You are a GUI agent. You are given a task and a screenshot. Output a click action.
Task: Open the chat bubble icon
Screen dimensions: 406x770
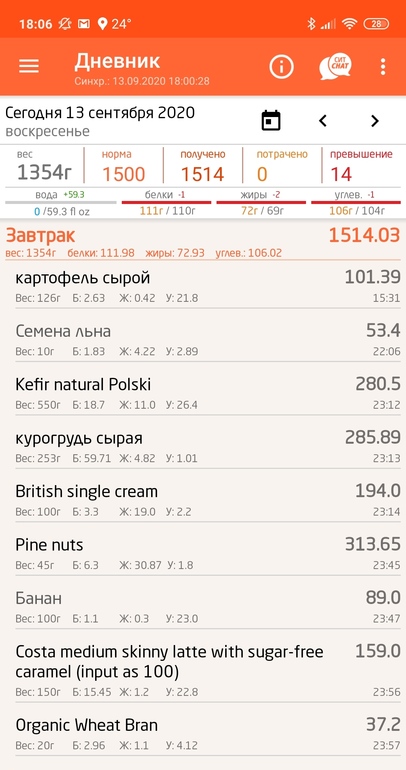(x=335, y=66)
